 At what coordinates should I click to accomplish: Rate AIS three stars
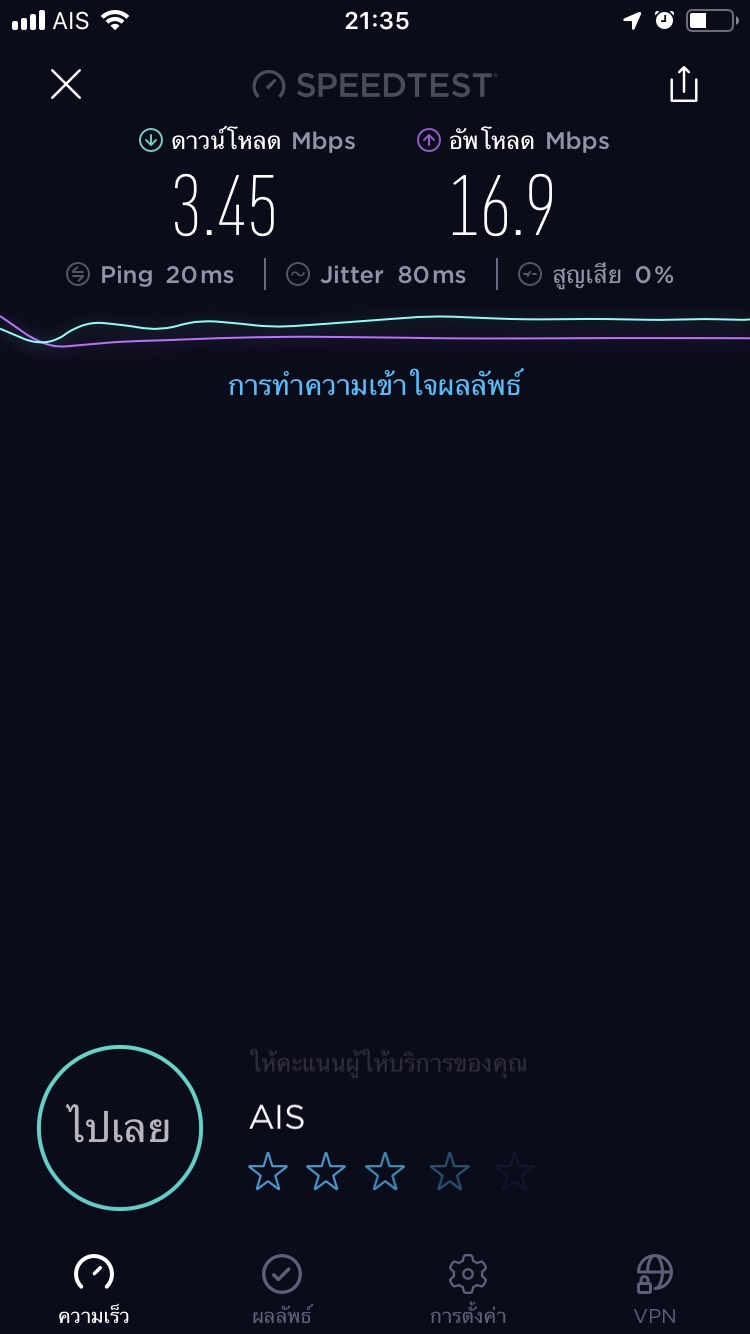[x=385, y=1171]
